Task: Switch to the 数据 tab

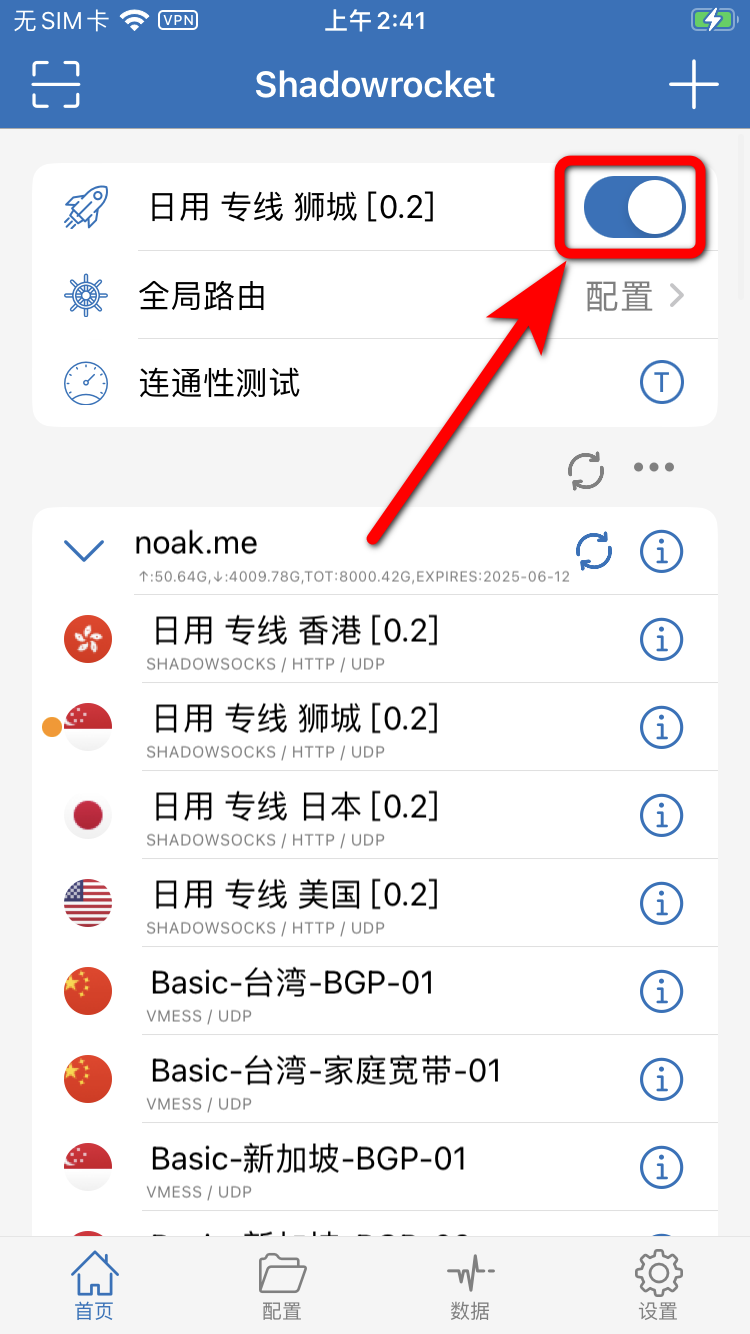Action: coord(470,1287)
